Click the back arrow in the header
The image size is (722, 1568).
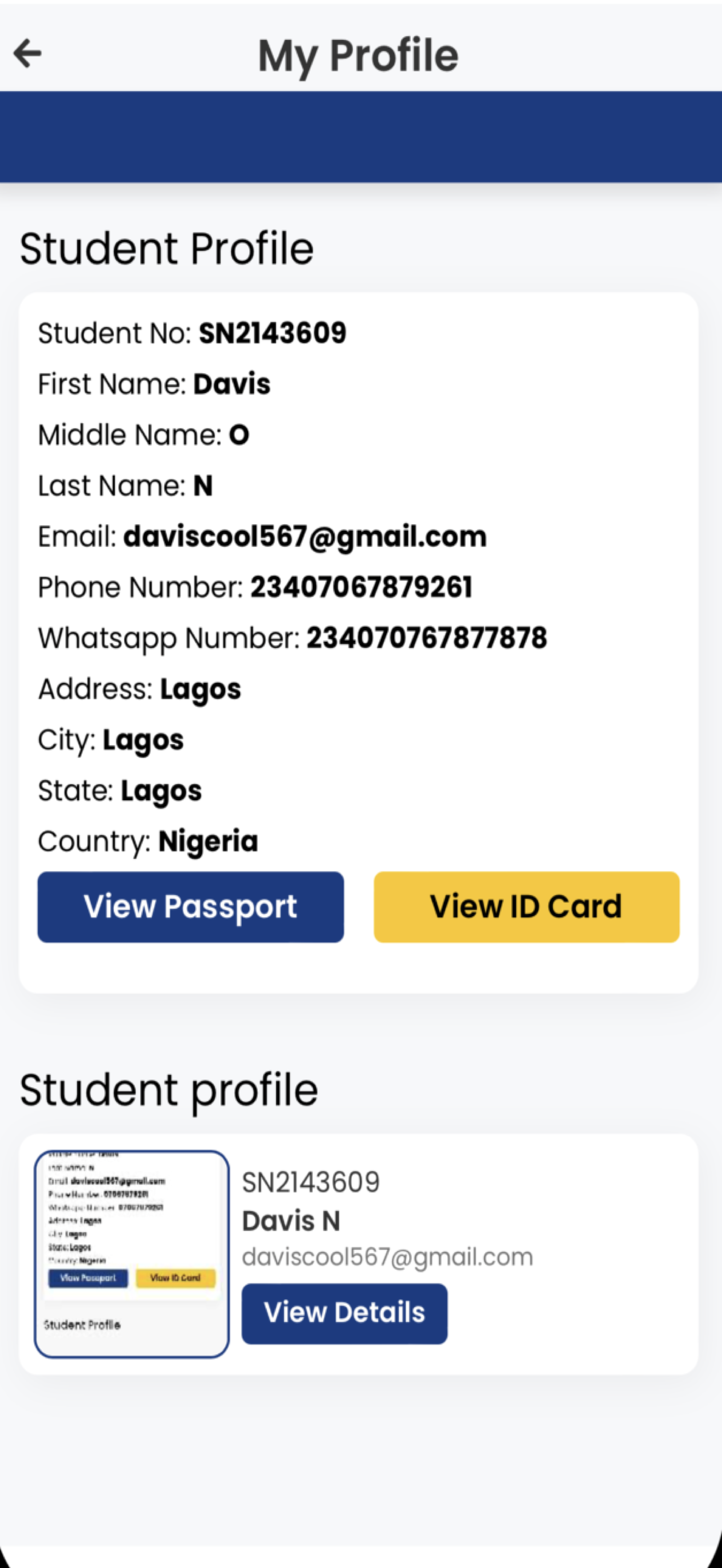tap(26, 54)
